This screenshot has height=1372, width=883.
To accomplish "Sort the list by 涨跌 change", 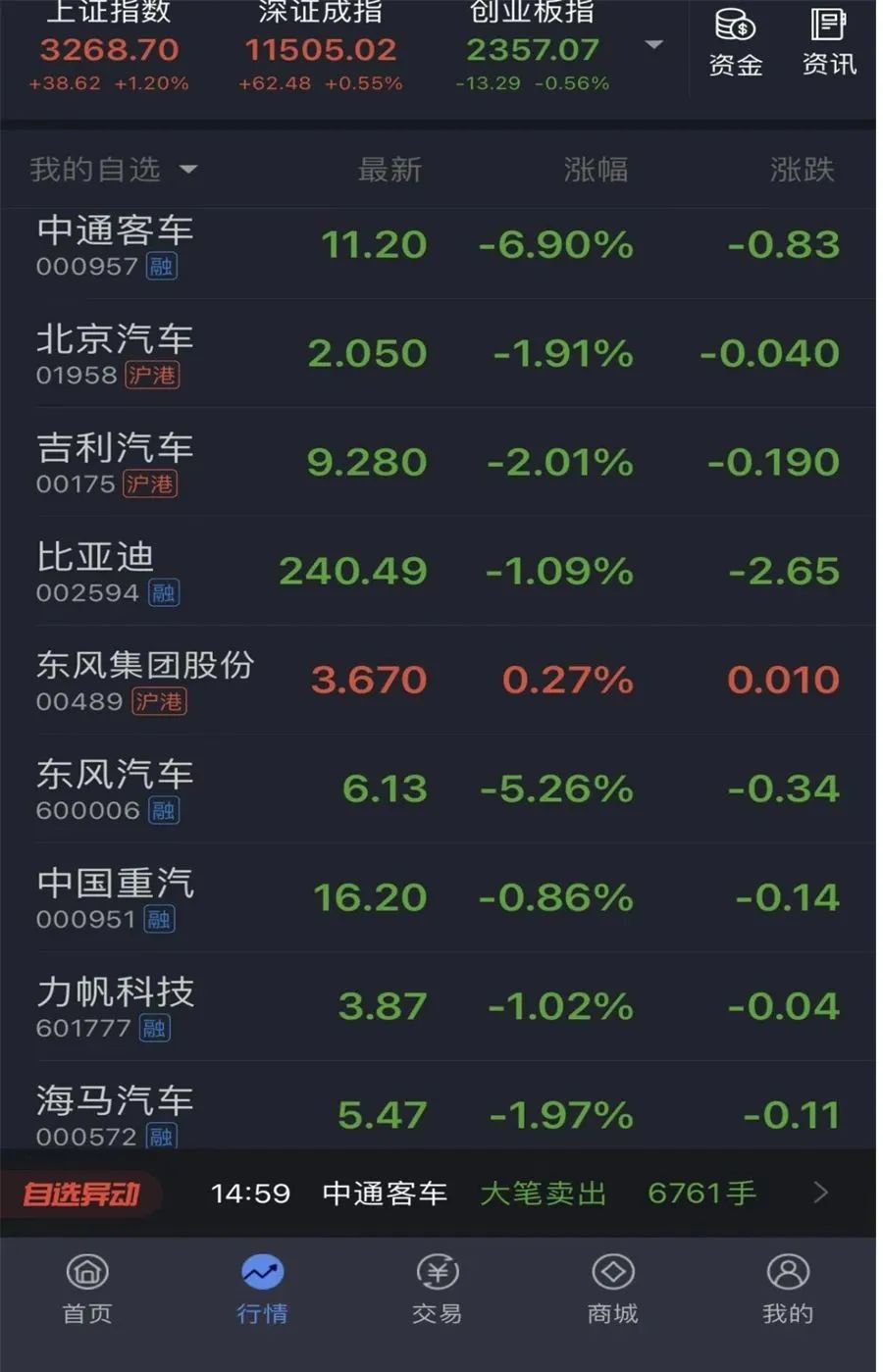I will tap(802, 170).
